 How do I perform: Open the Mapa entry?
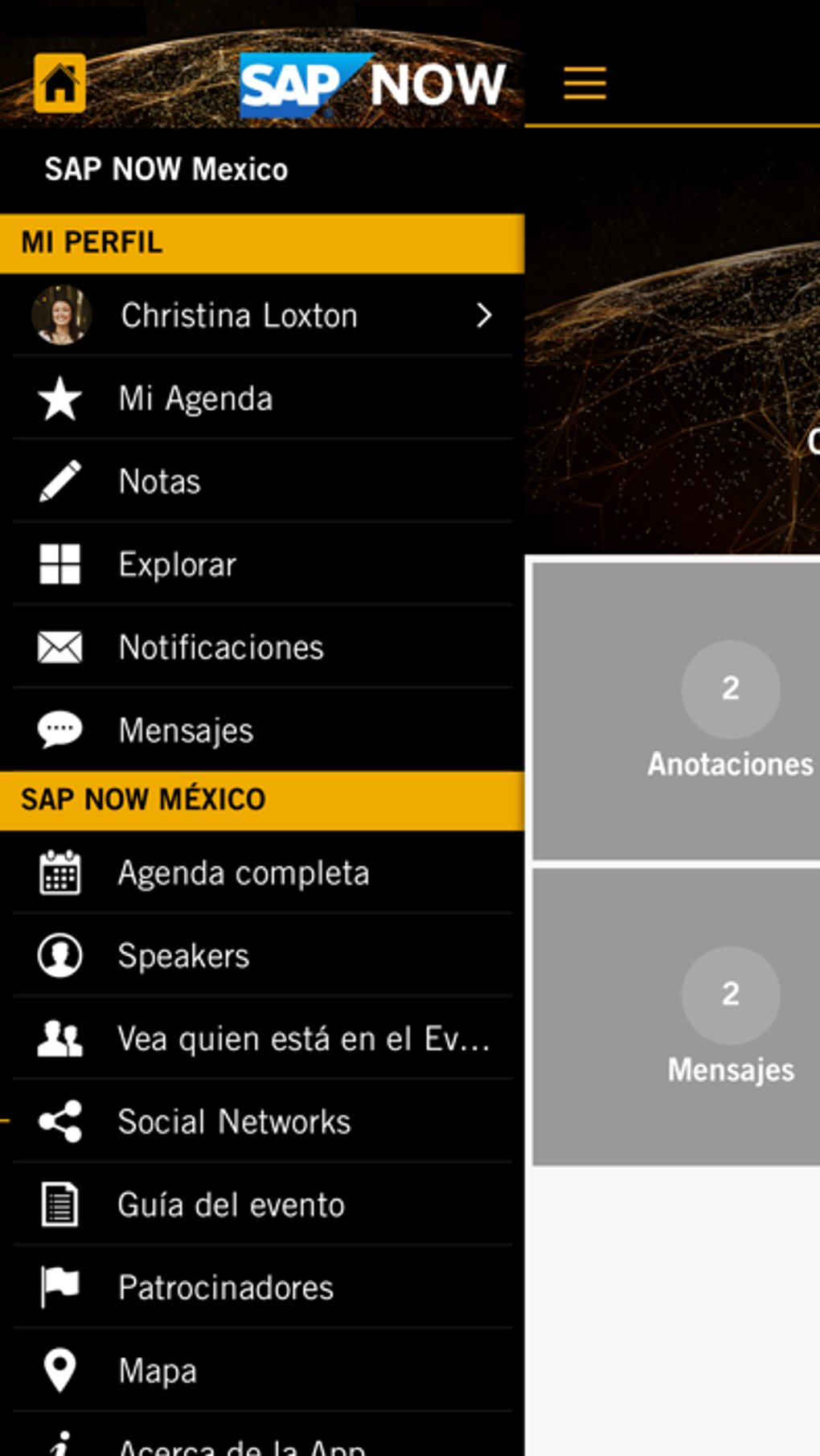(262, 1370)
